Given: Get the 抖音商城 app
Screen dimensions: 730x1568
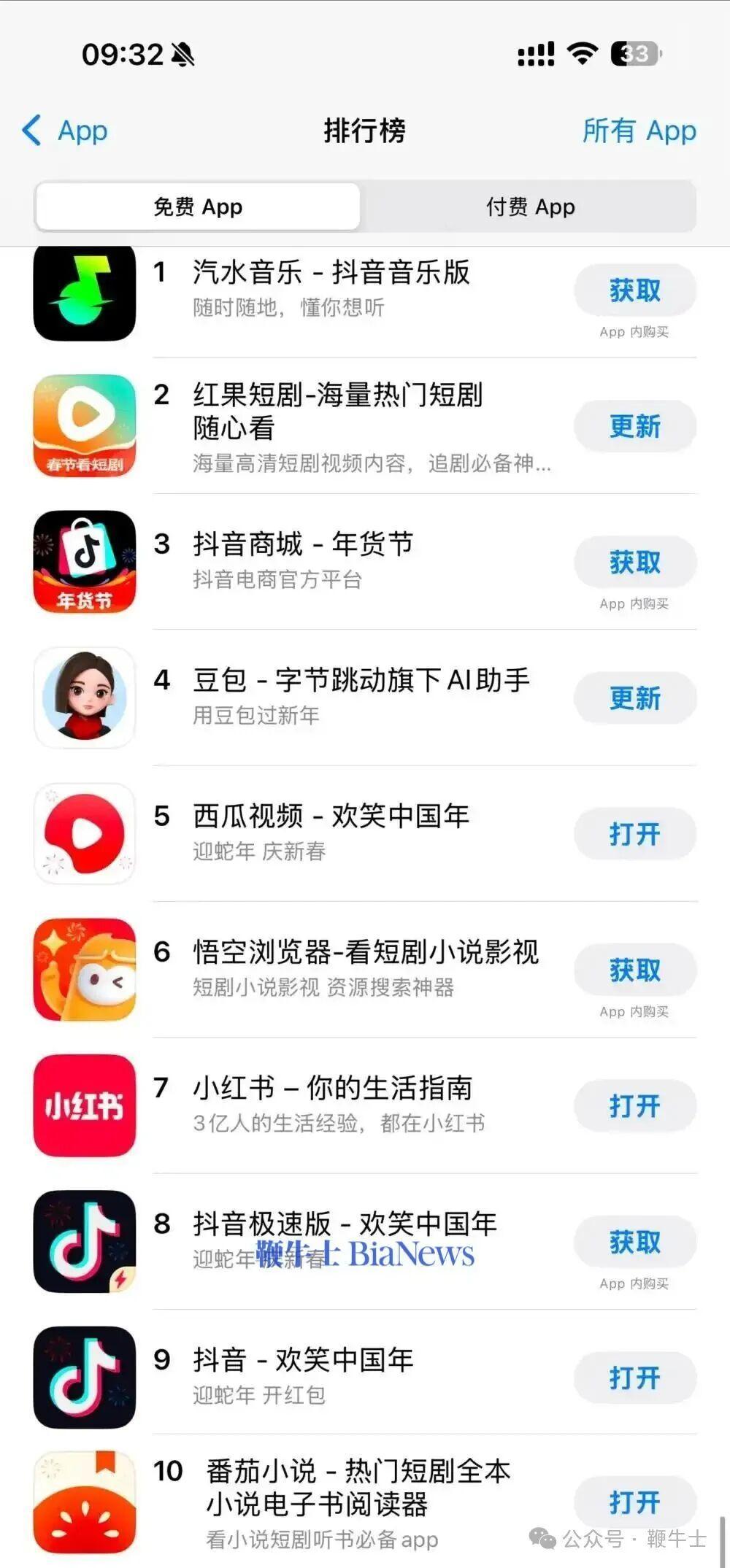Looking at the screenshot, I should pos(634,563).
